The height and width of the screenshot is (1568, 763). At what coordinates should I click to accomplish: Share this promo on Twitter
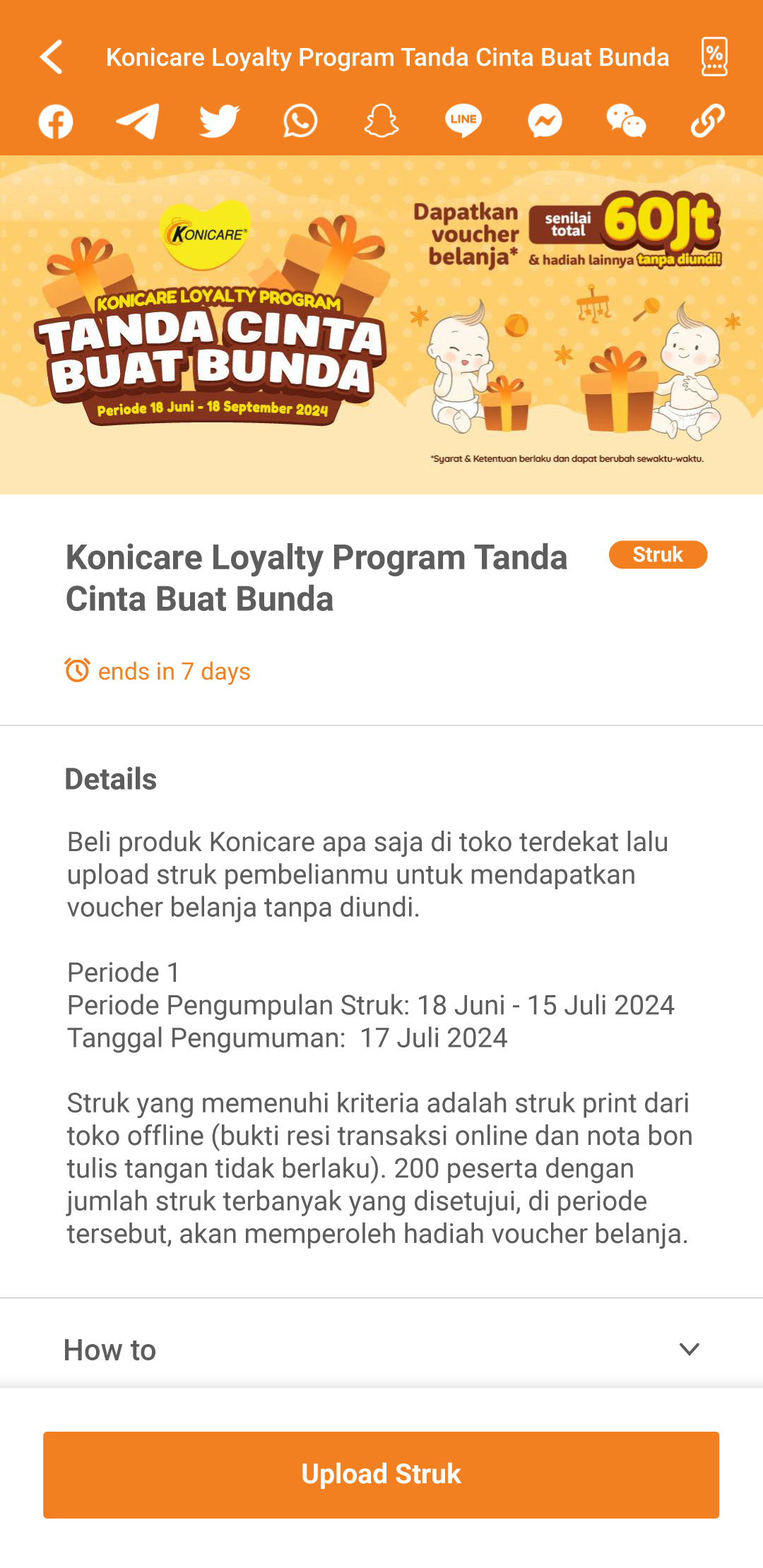click(219, 121)
